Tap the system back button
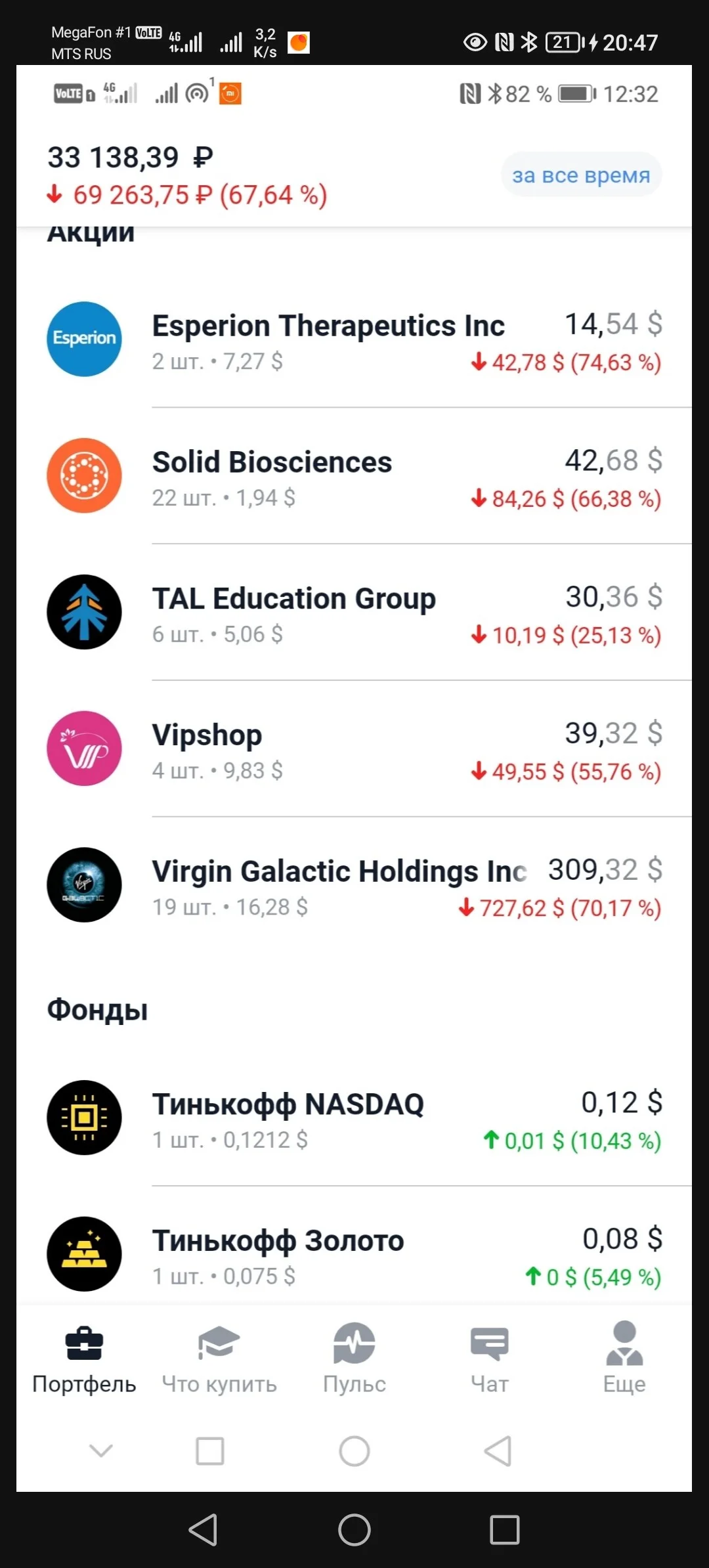Viewport: 709px width, 1568px height. click(204, 1530)
